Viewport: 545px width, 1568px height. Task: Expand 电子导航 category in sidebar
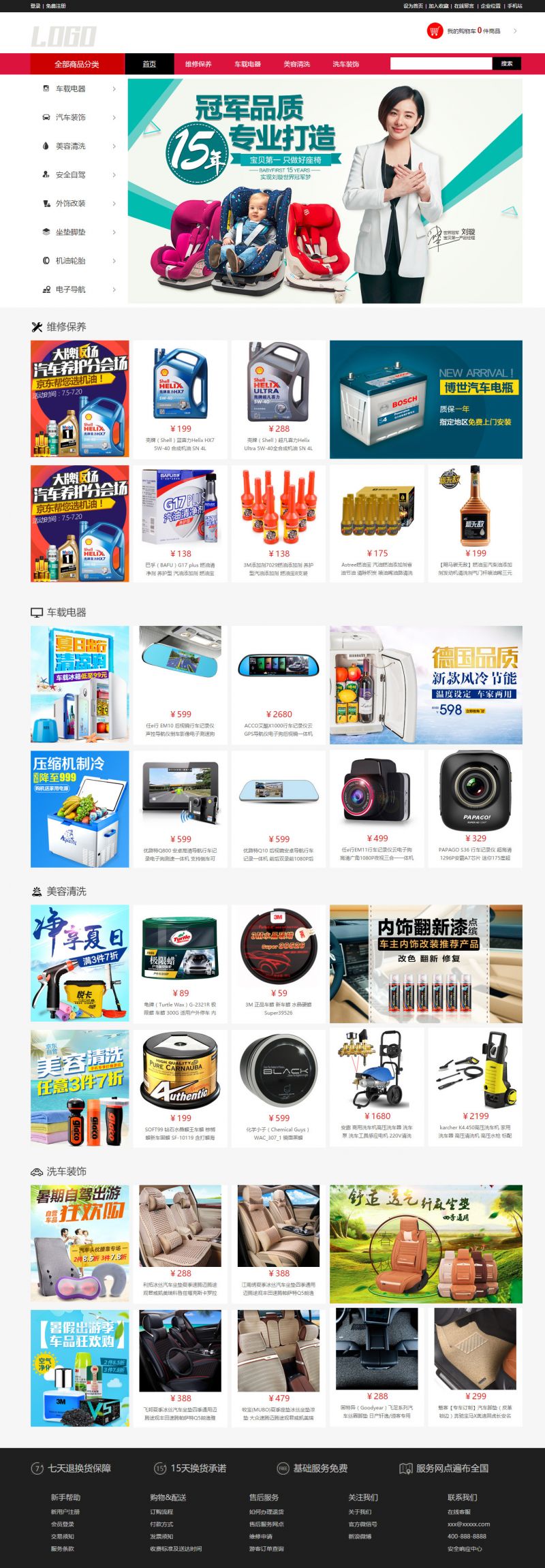click(x=78, y=289)
